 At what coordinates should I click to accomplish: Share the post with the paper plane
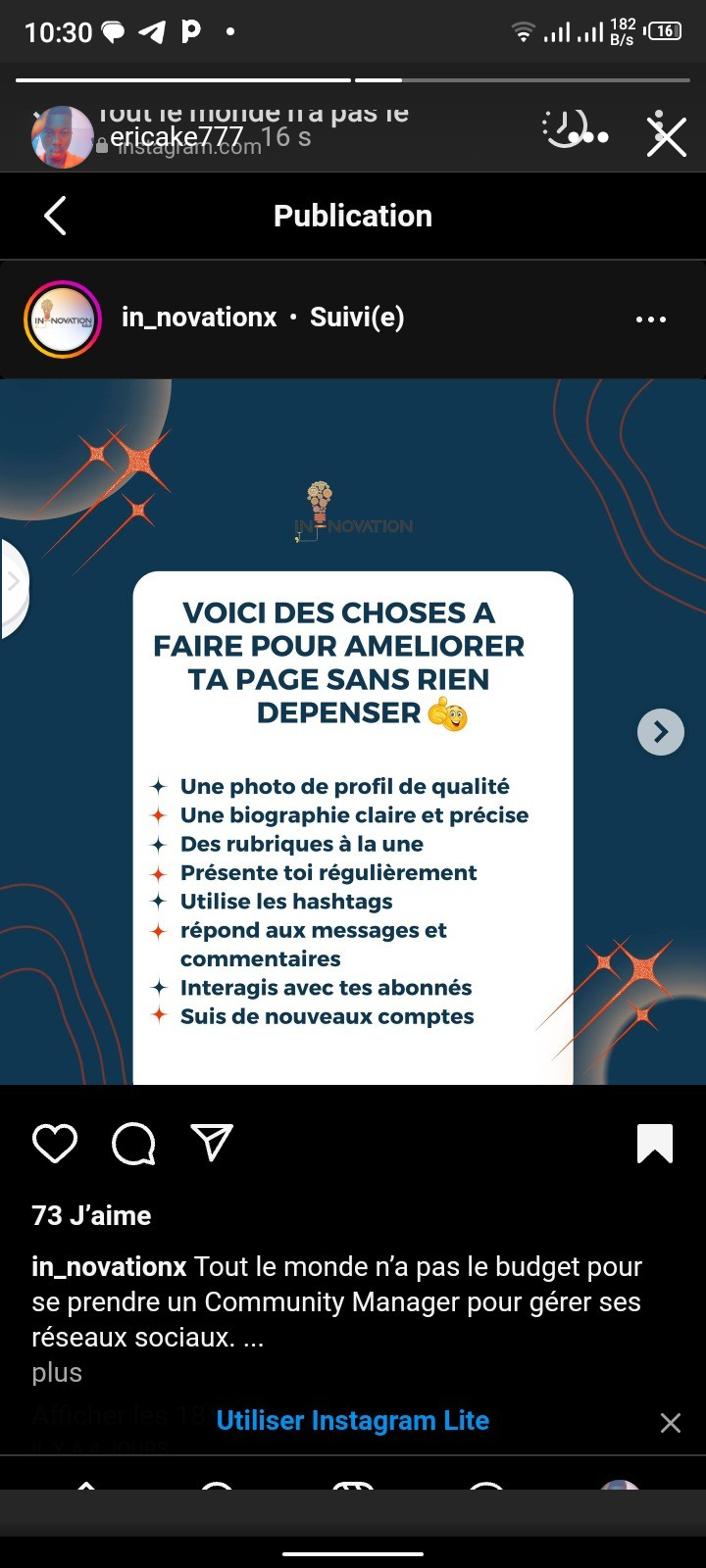212,1143
